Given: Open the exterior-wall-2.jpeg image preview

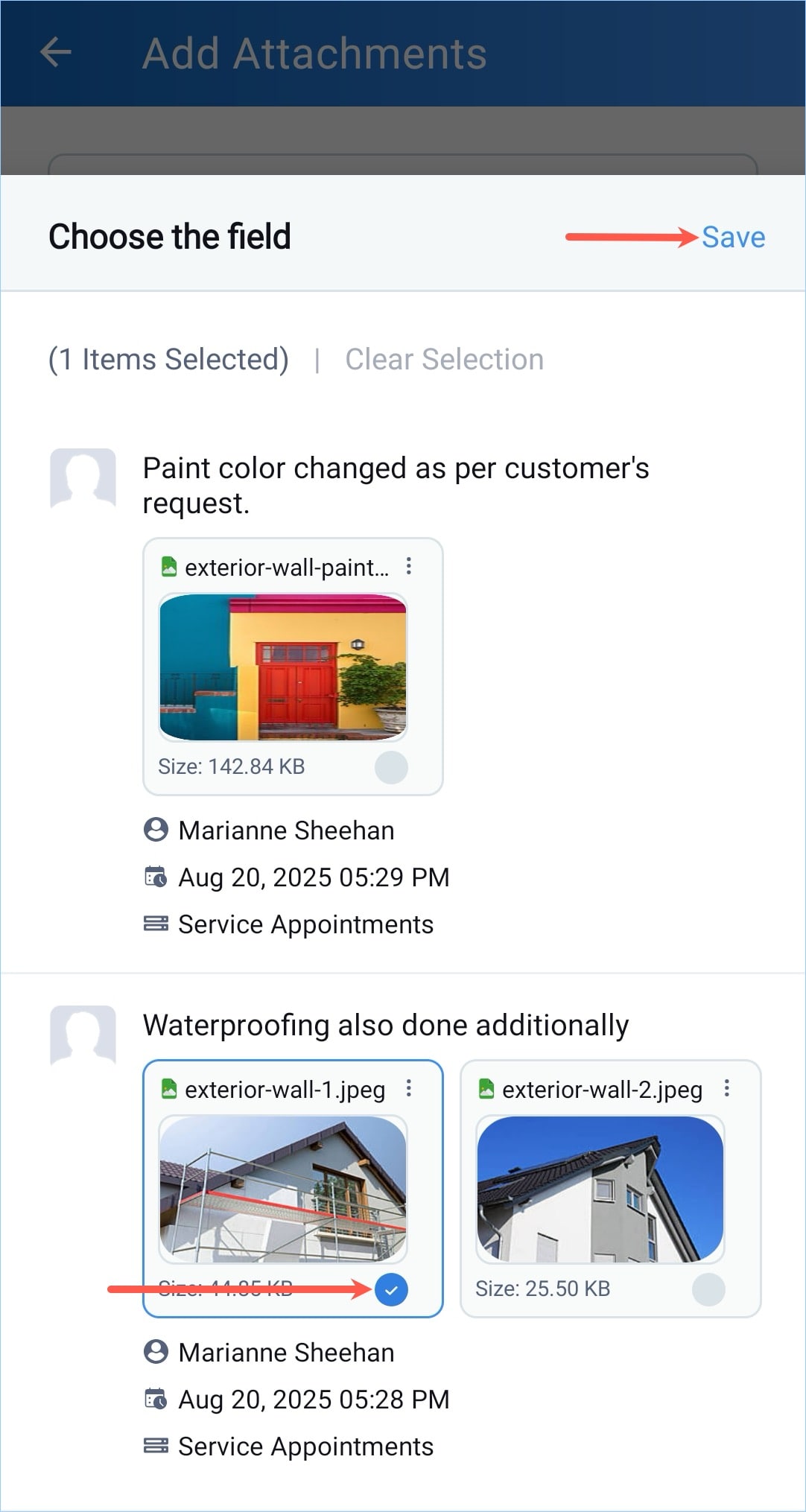Looking at the screenshot, I should 600,1189.
